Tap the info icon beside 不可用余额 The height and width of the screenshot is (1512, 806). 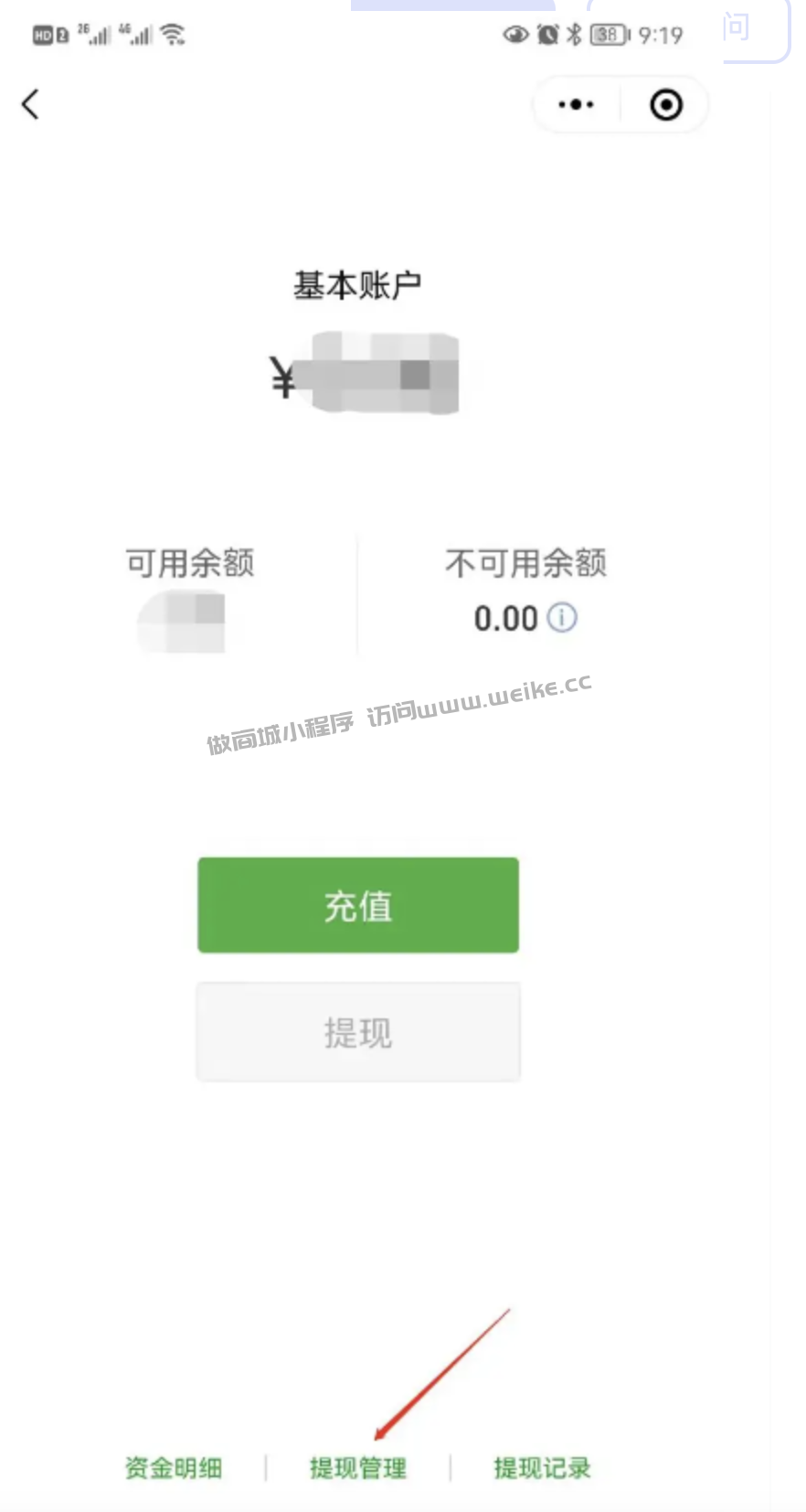click(x=562, y=618)
